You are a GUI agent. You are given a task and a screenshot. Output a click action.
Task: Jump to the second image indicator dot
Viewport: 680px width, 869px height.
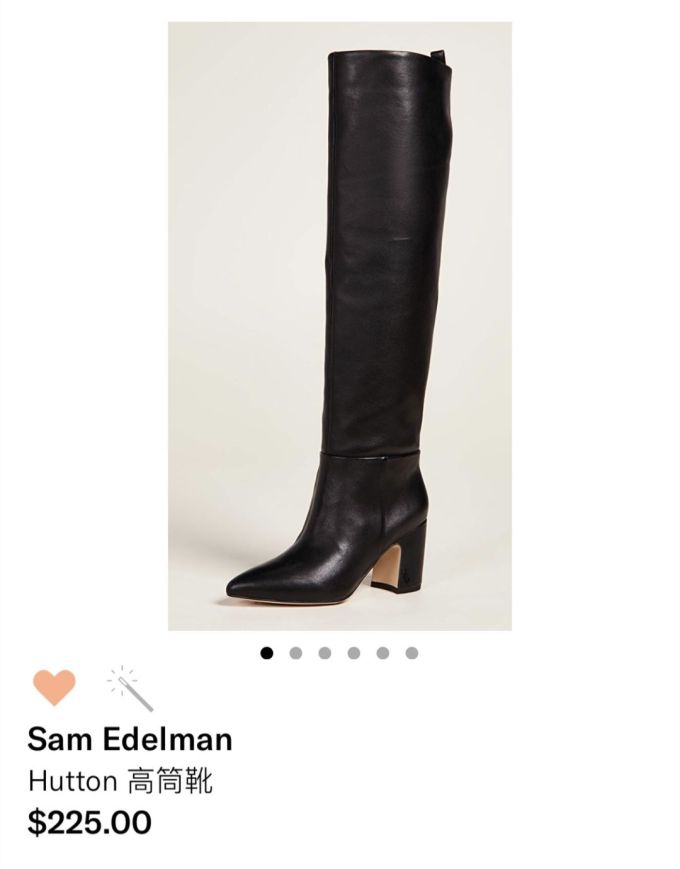(x=296, y=653)
